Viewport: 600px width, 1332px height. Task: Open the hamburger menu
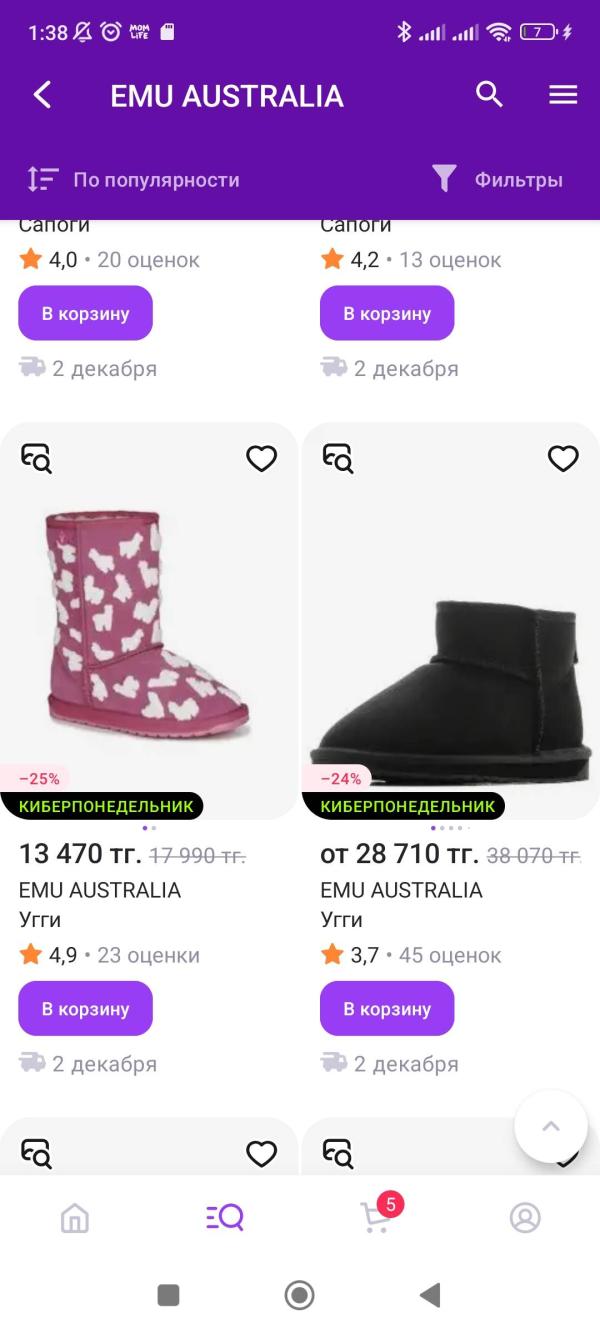point(563,95)
